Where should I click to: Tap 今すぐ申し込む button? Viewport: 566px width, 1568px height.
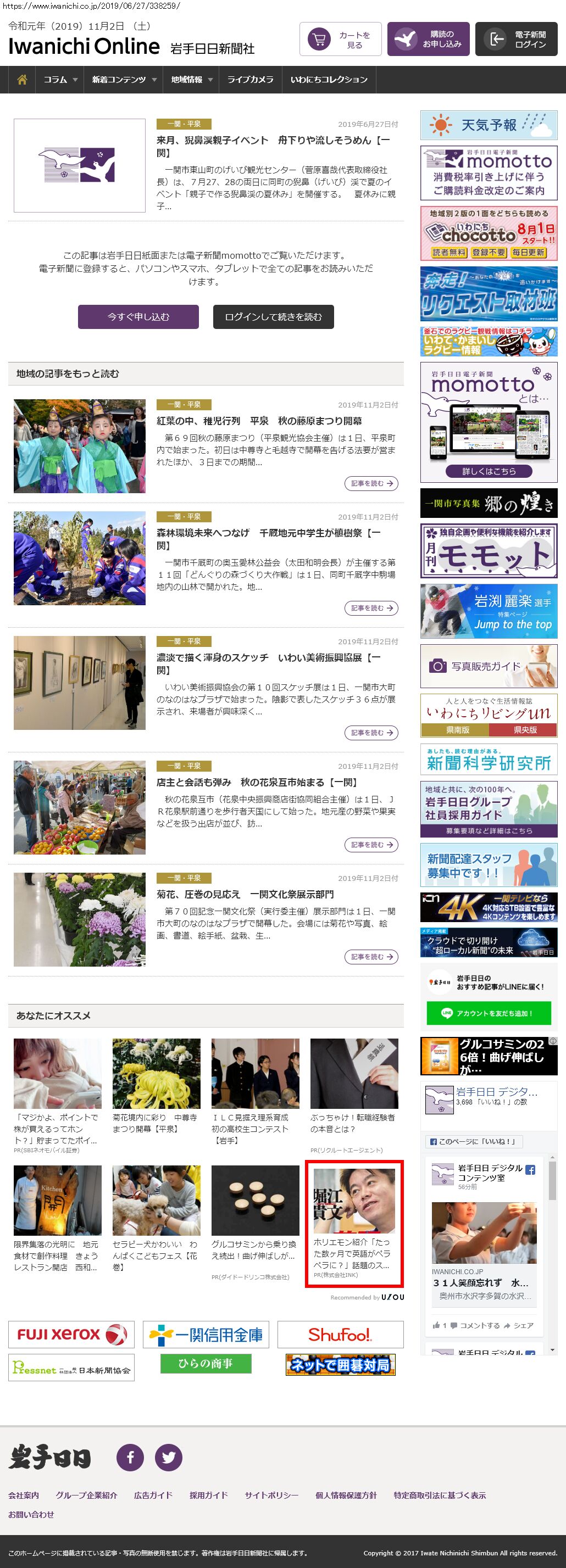click(138, 316)
